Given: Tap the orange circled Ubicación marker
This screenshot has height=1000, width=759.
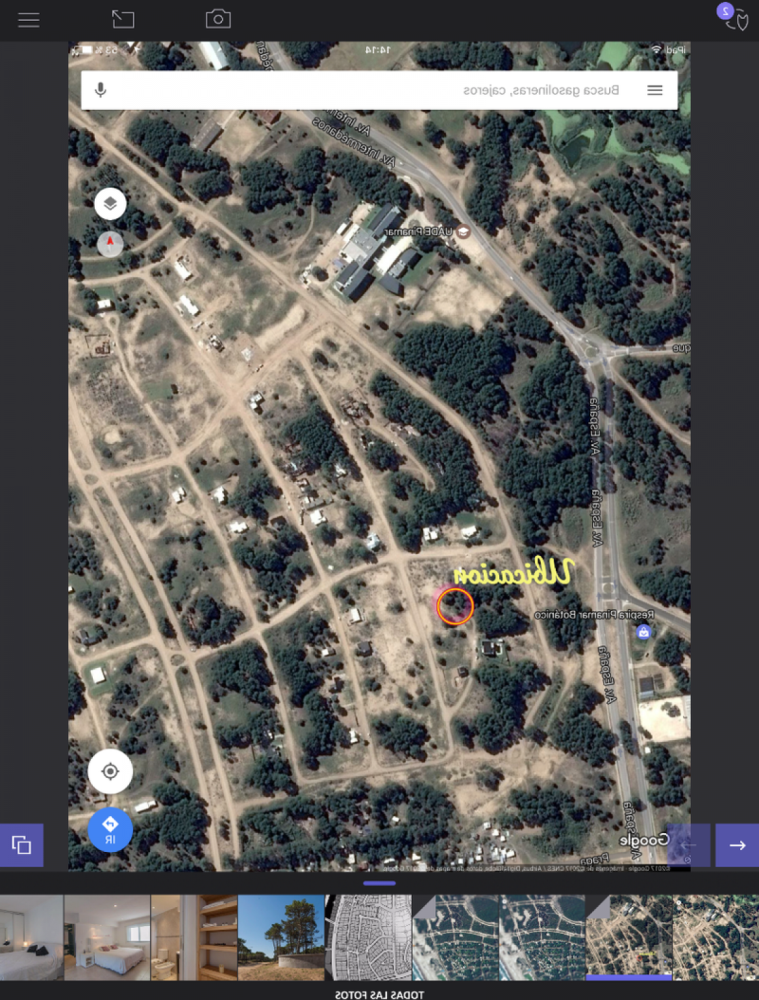Looking at the screenshot, I should click(x=455, y=604).
